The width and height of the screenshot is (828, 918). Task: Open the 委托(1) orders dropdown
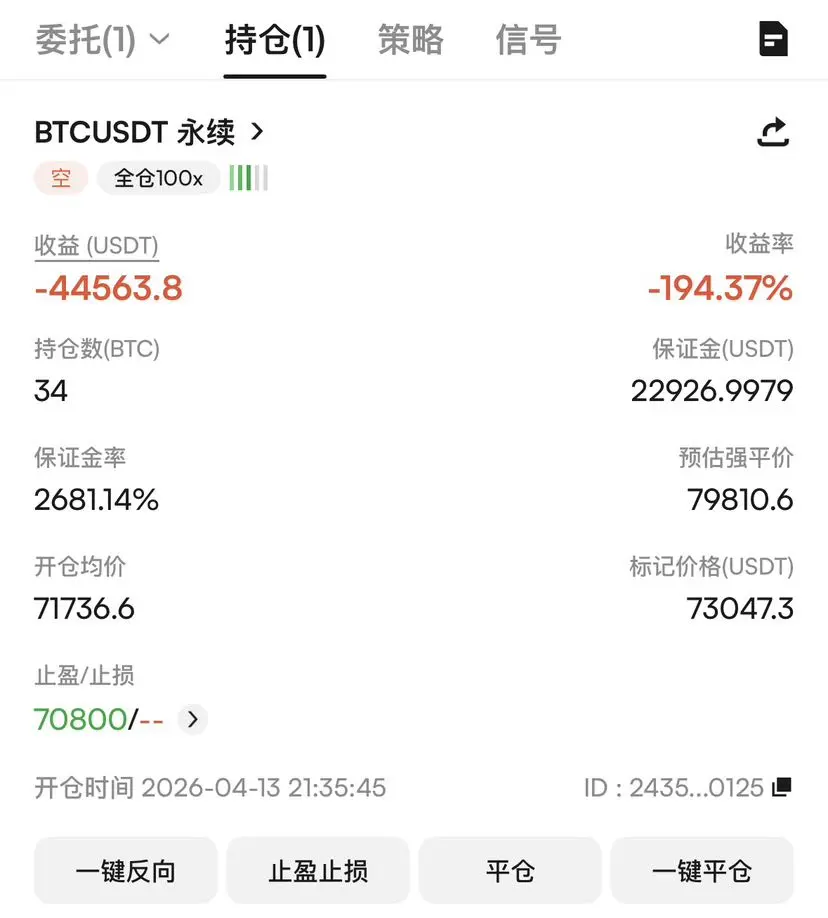pyautogui.click(x=102, y=41)
